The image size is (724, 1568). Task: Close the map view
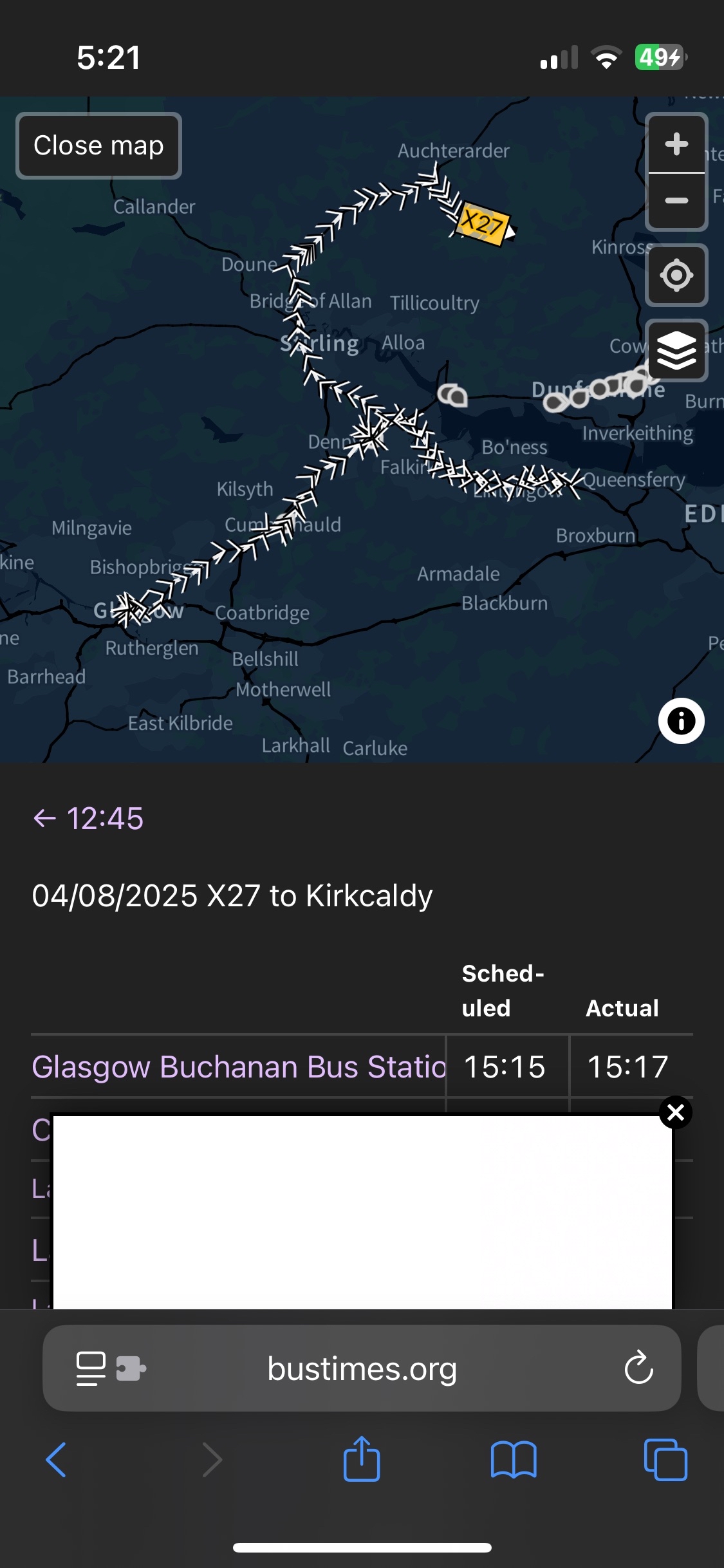98,145
